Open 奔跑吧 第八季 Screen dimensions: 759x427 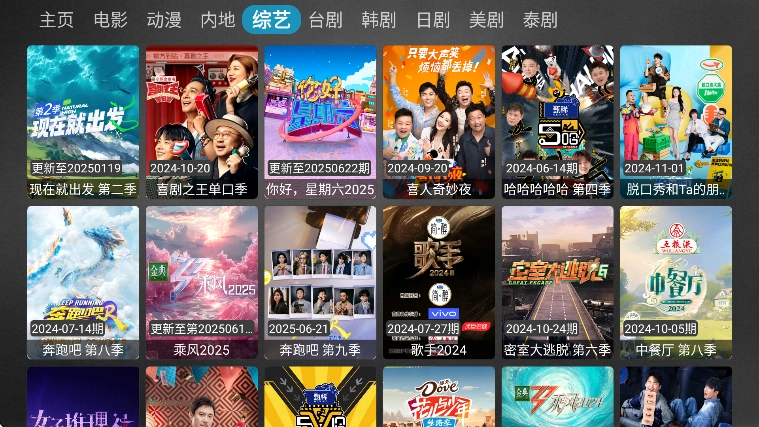coord(83,282)
